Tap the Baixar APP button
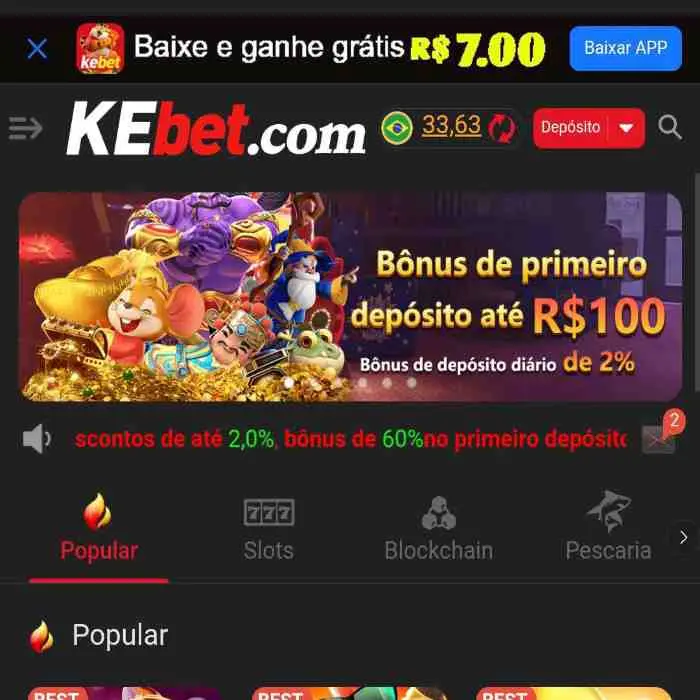 pos(625,48)
